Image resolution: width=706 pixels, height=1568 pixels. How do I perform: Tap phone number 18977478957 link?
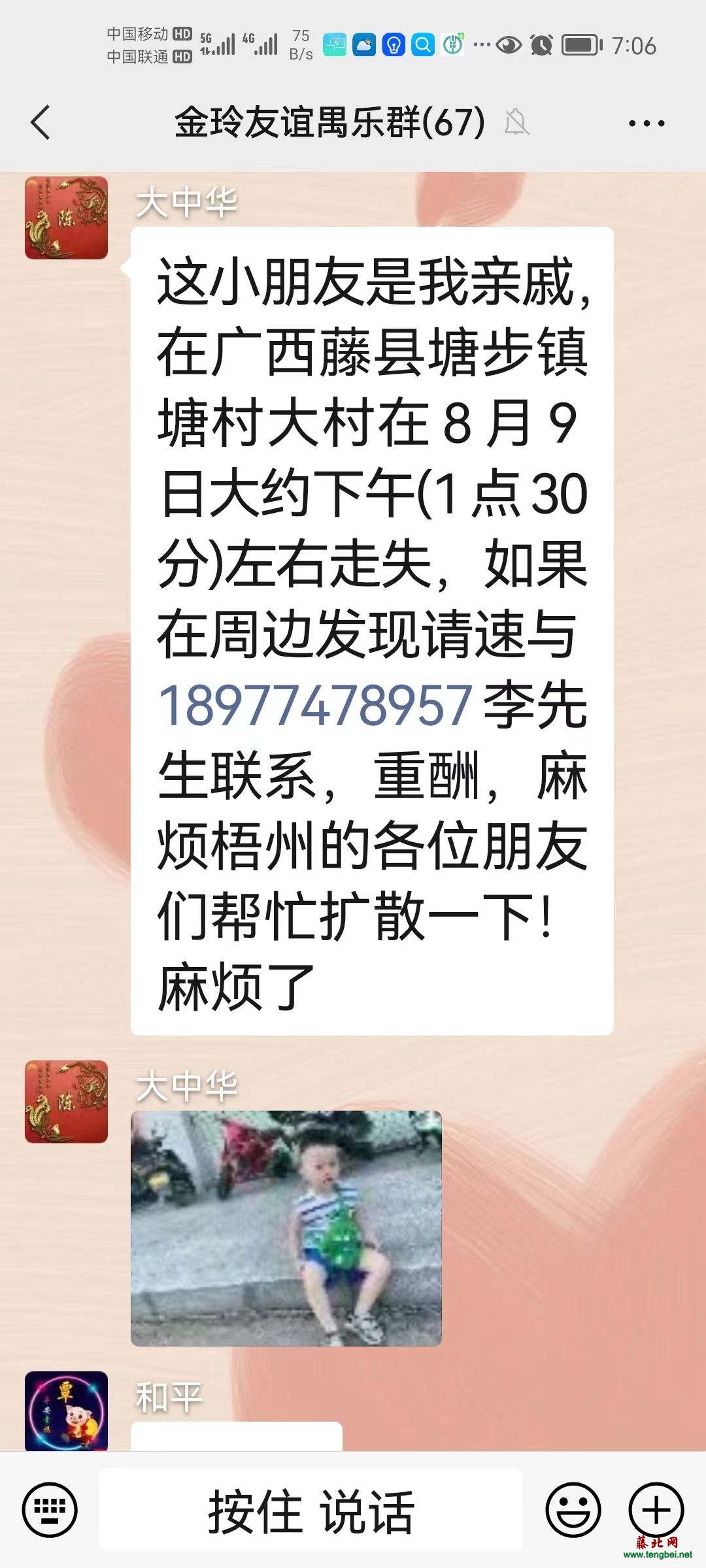point(315,706)
